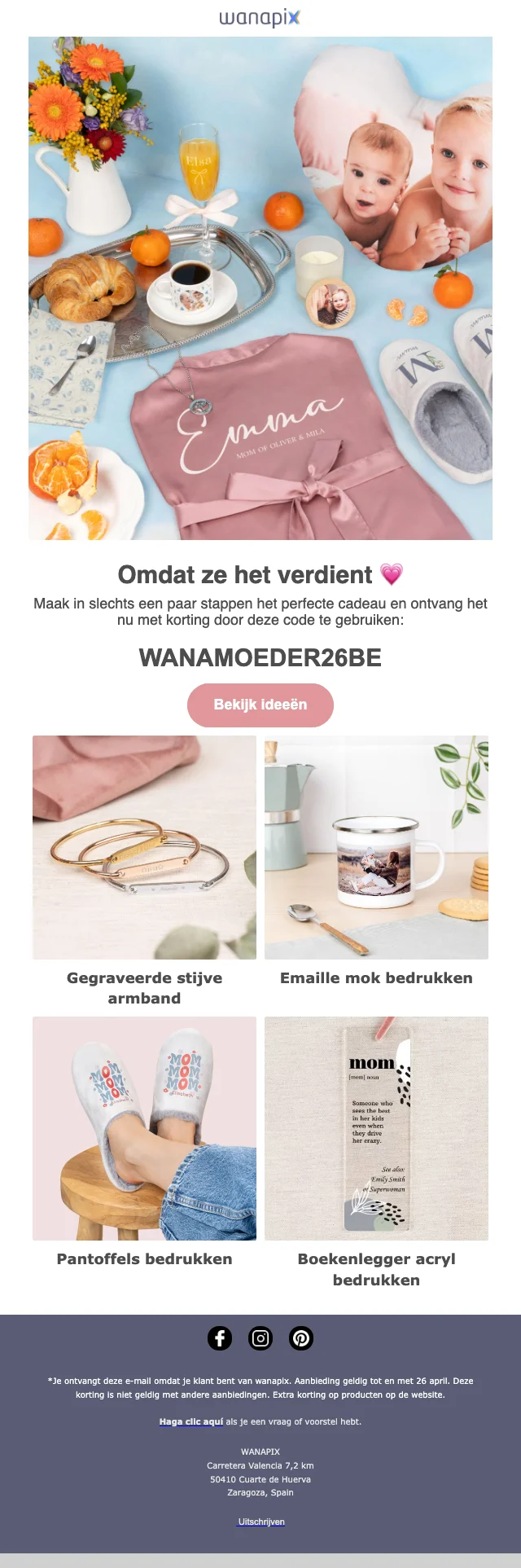View the Boekenlegger acryl bedrukken product
The image size is (521, 1568).
[x=376, y=1128]
